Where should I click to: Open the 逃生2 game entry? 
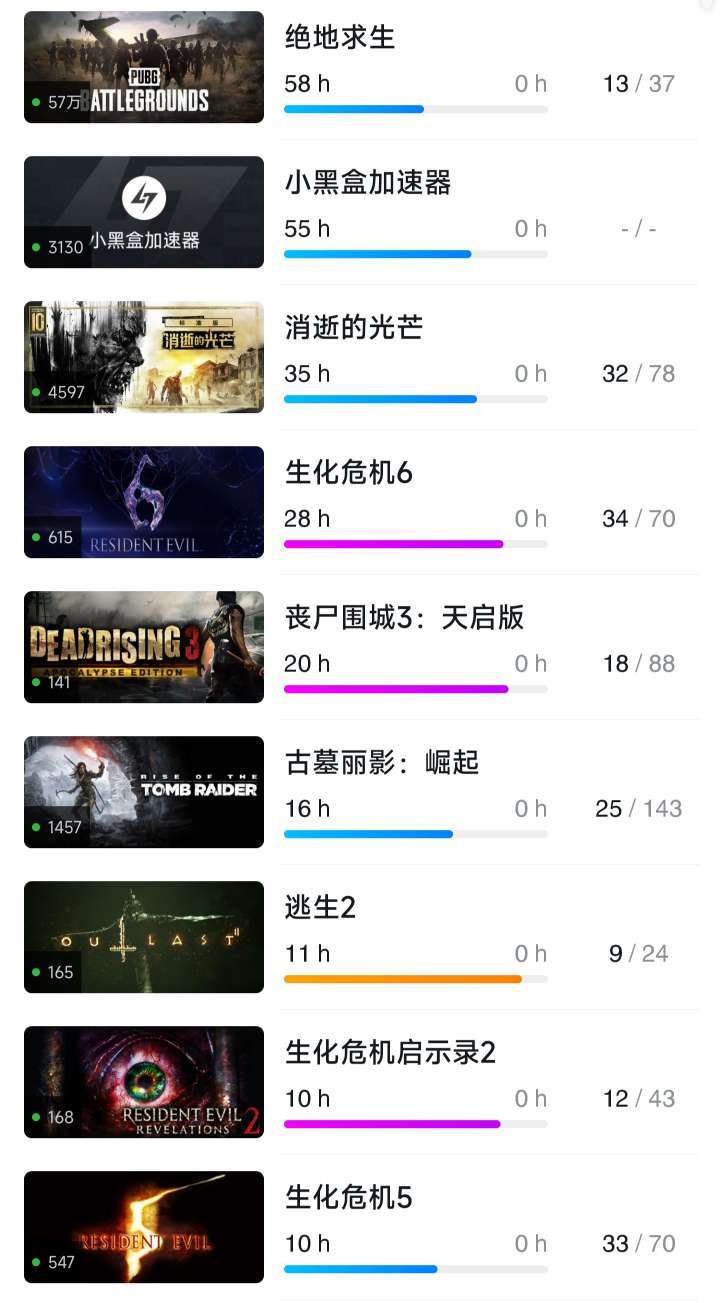click(x=360, y=937)
